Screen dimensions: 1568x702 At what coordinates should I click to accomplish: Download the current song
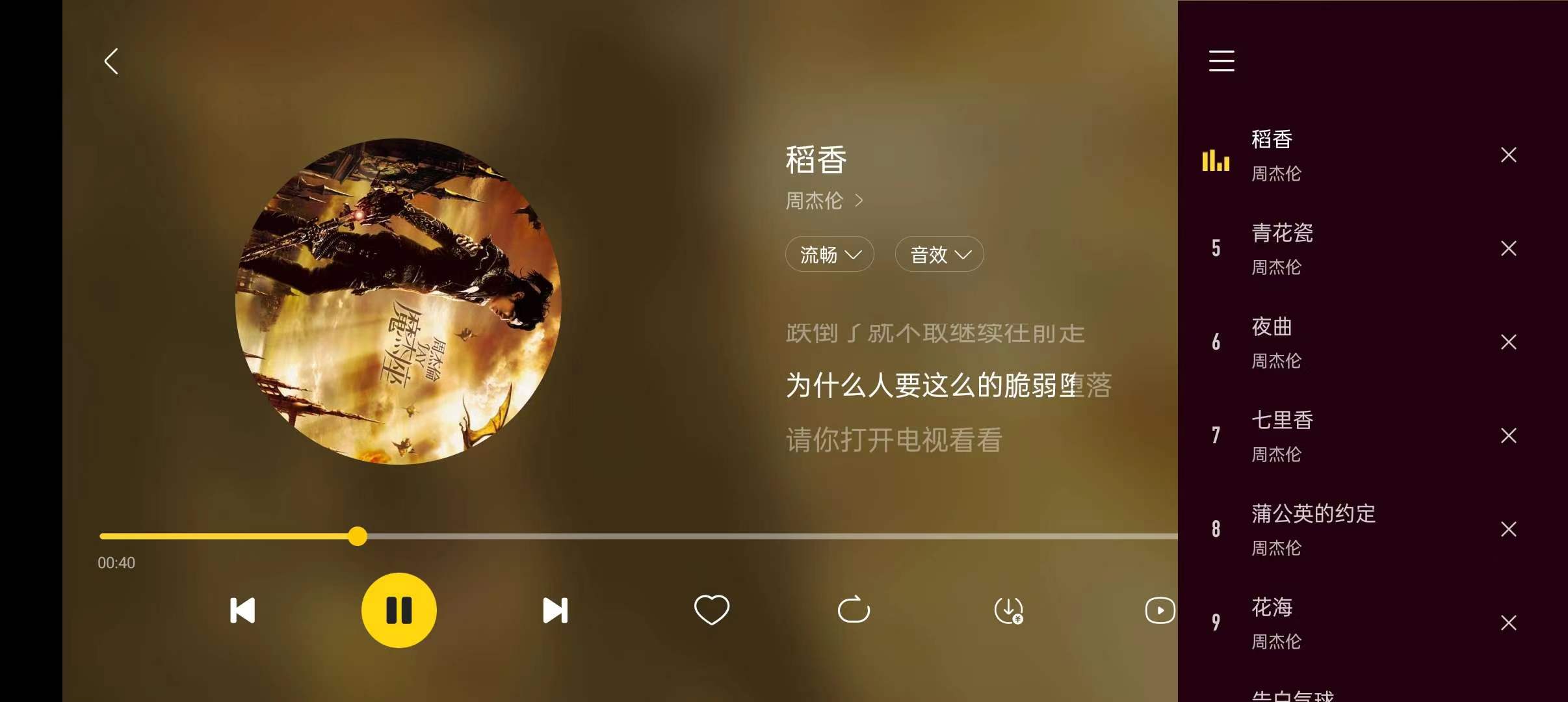tap(1008, 610)
